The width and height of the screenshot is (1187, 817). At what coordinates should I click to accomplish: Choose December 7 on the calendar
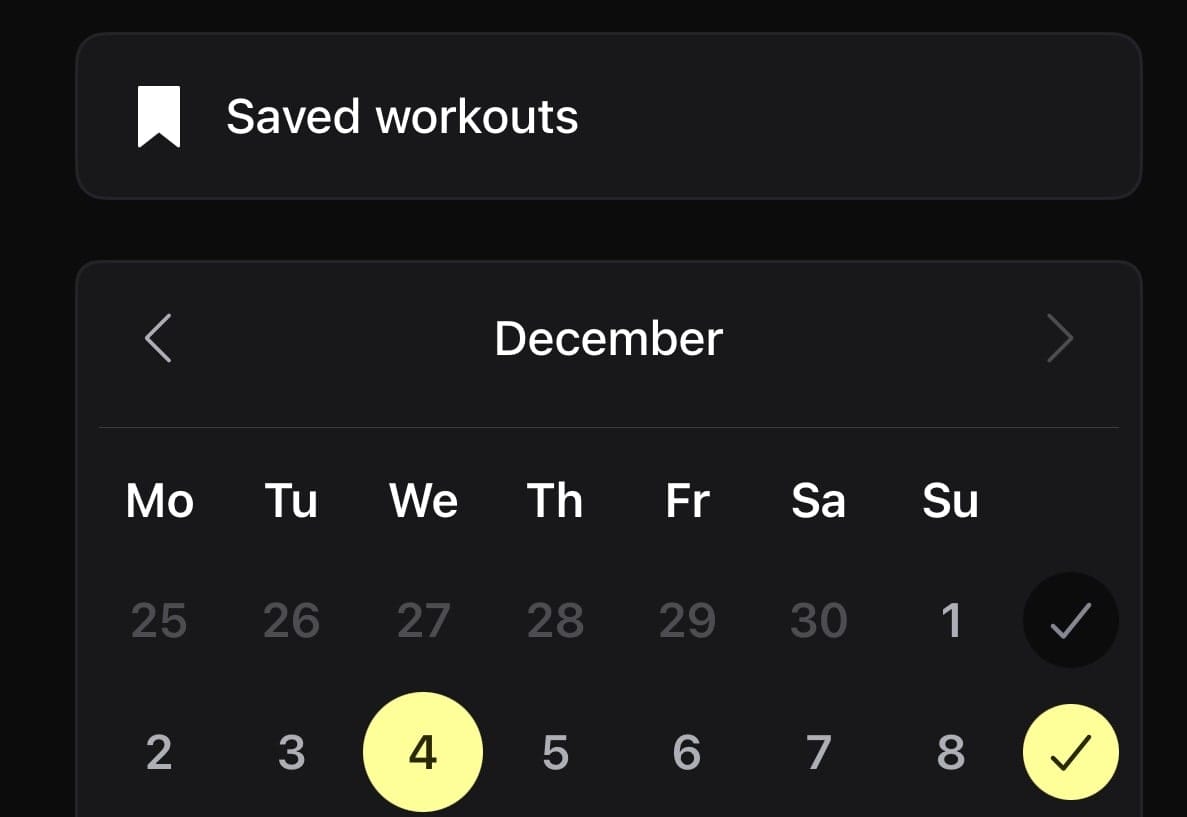coord(819,752)
